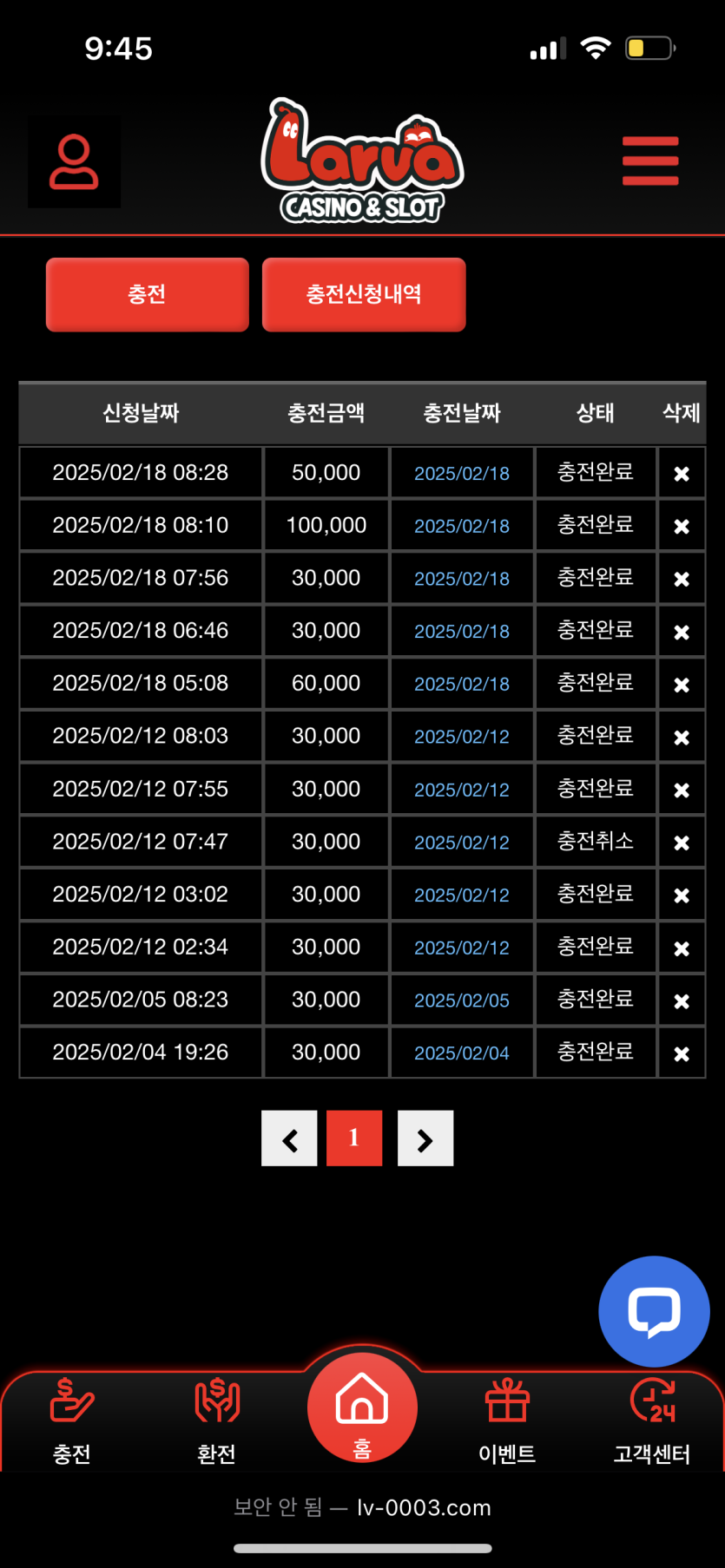Delete the 2025/02/18 08:10 entry
This screenshot has width=725, height=1568.
point(682,527)
